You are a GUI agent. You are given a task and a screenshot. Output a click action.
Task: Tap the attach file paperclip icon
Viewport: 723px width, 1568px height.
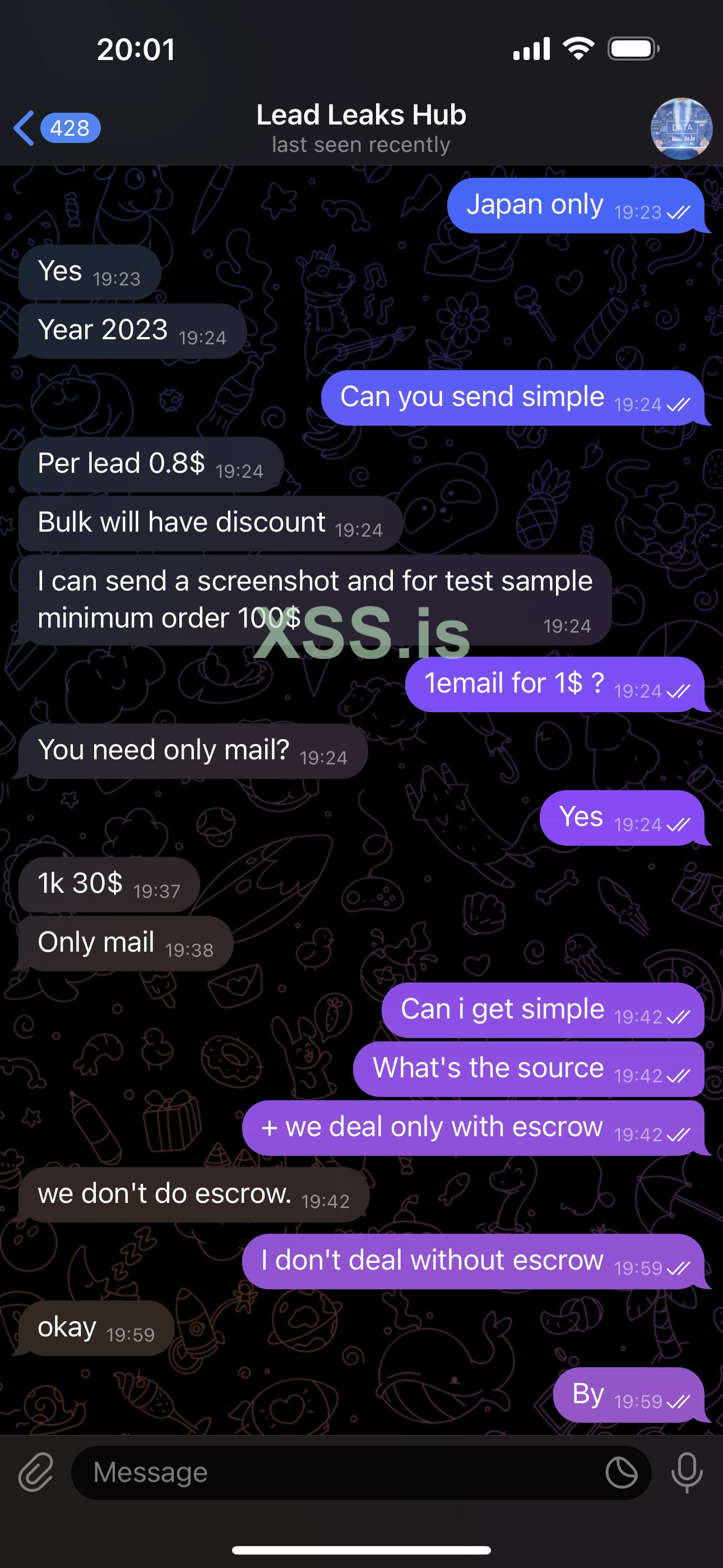pos(36,1473)
